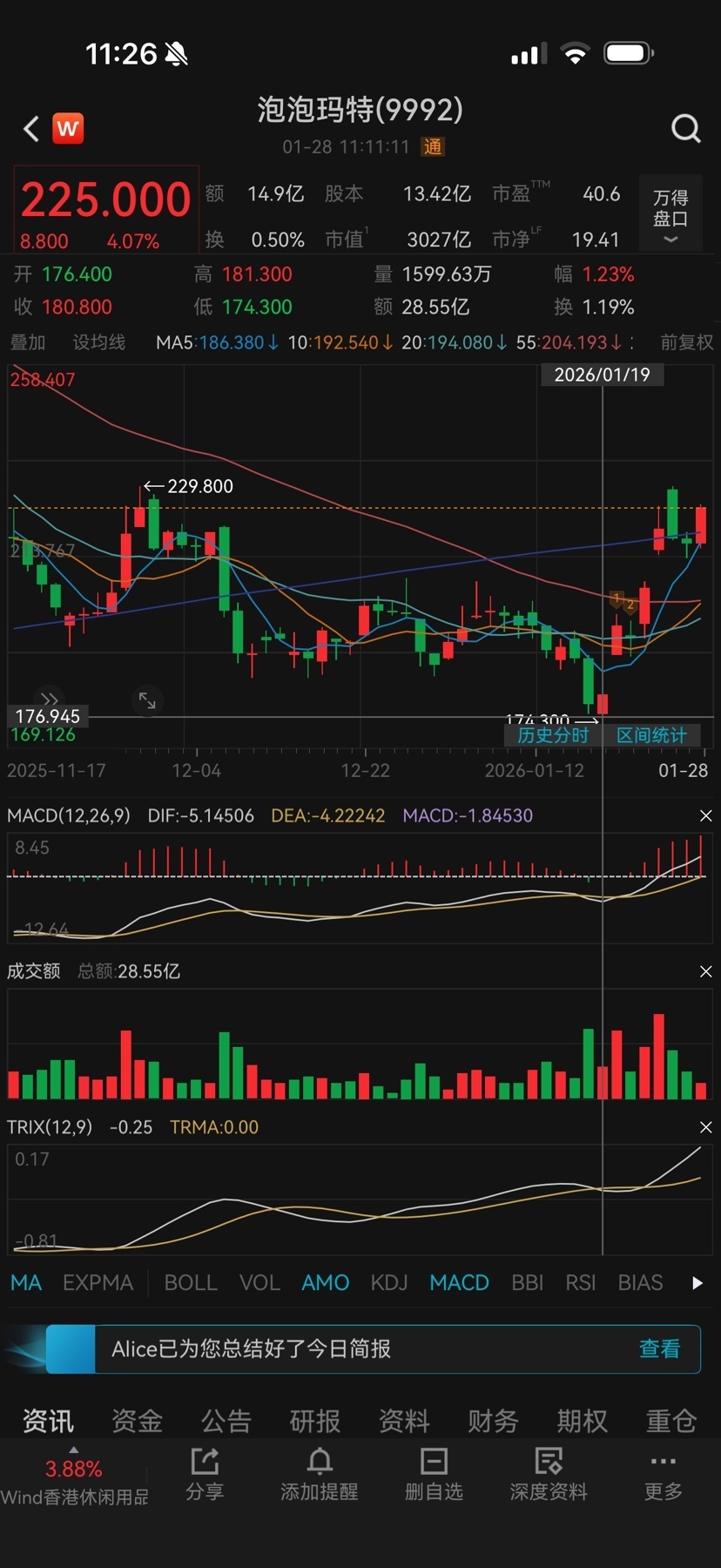This screenshot has width=721, height=1568.
Task: Open the search magnifier icon
Action: 685,129
